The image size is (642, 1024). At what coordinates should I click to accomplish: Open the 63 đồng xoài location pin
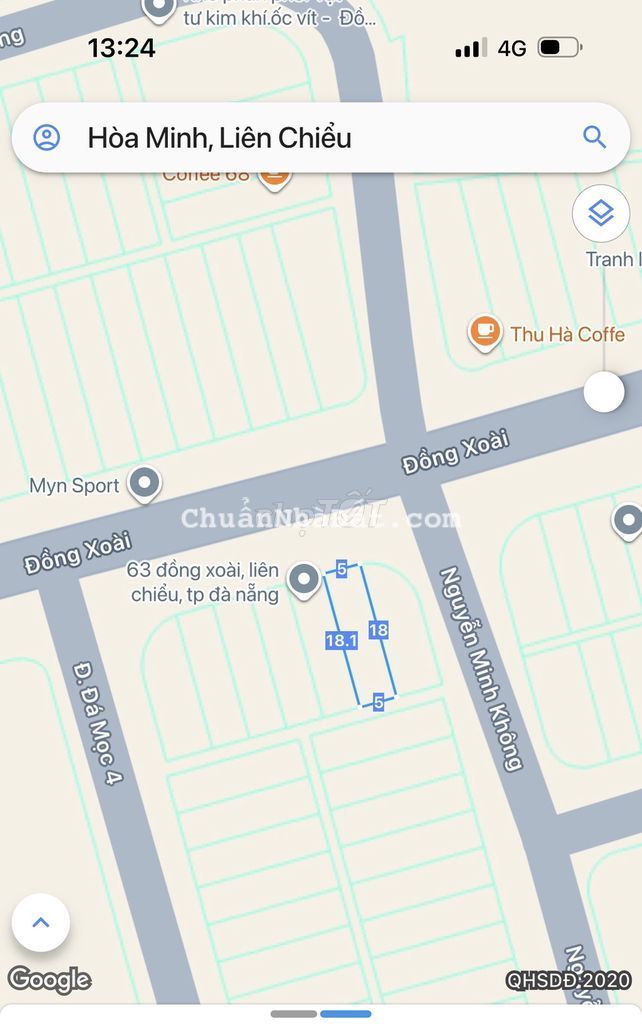coord(303,577)
